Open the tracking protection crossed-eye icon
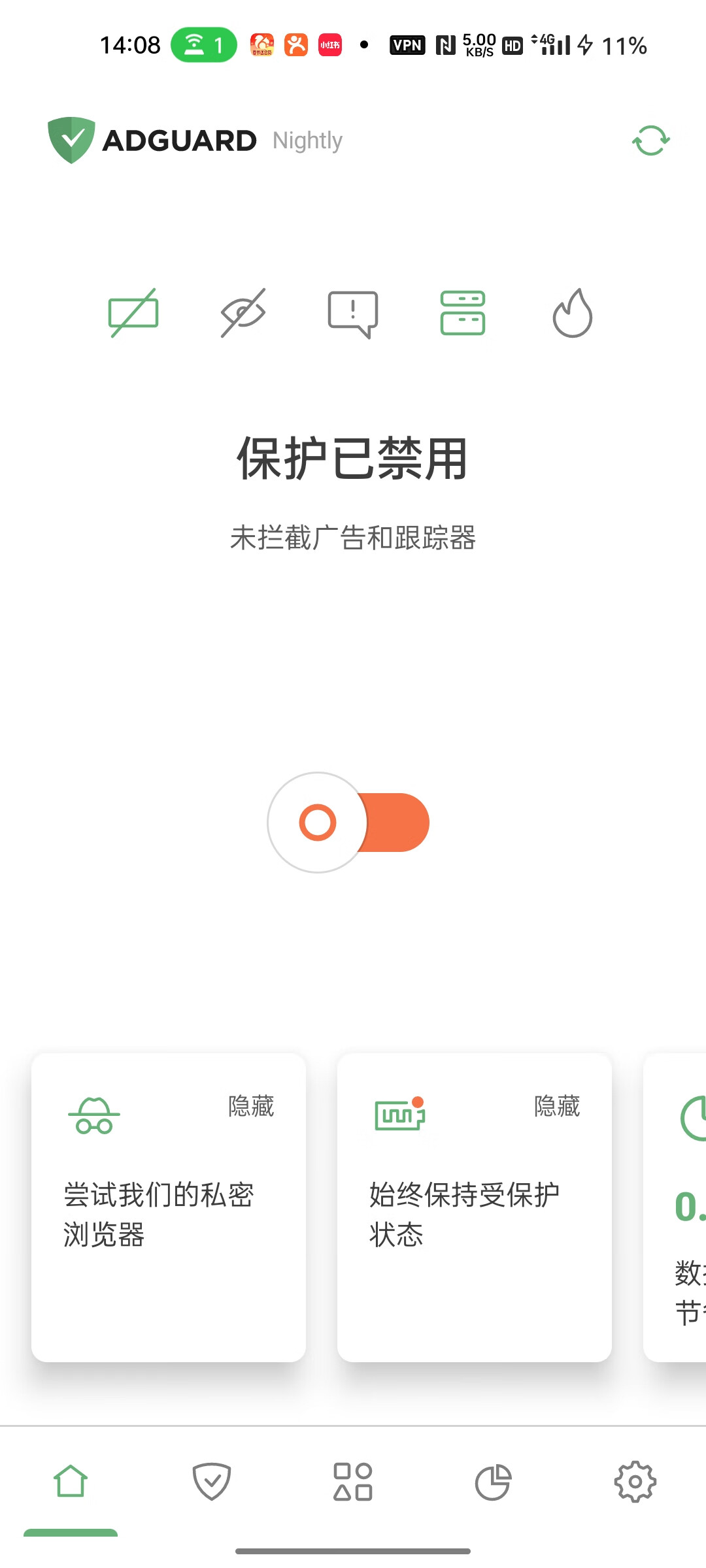706x1568 pixels. (243, 313)
